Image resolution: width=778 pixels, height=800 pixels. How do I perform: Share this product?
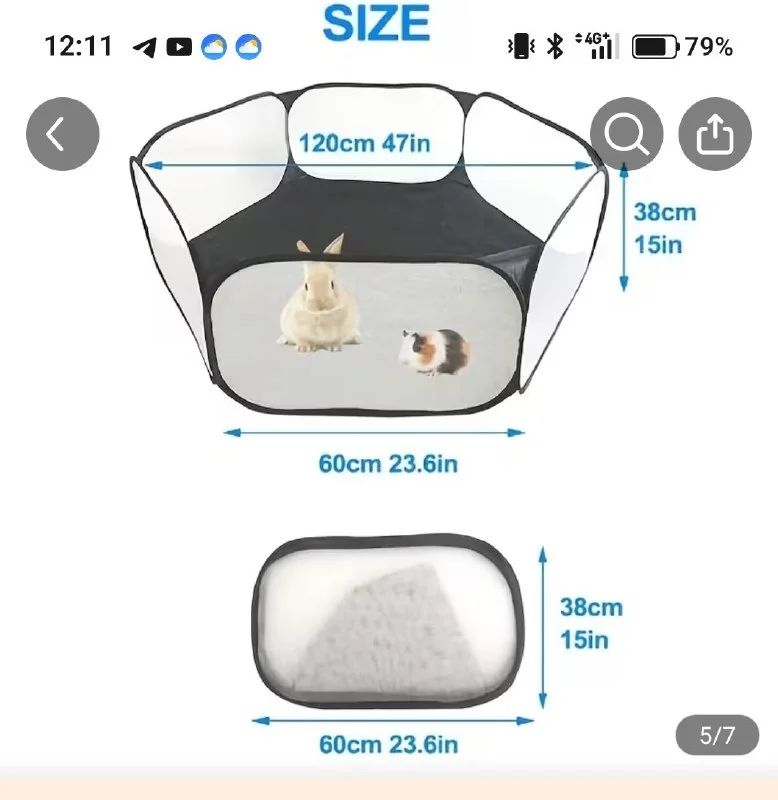click(715, 134)
